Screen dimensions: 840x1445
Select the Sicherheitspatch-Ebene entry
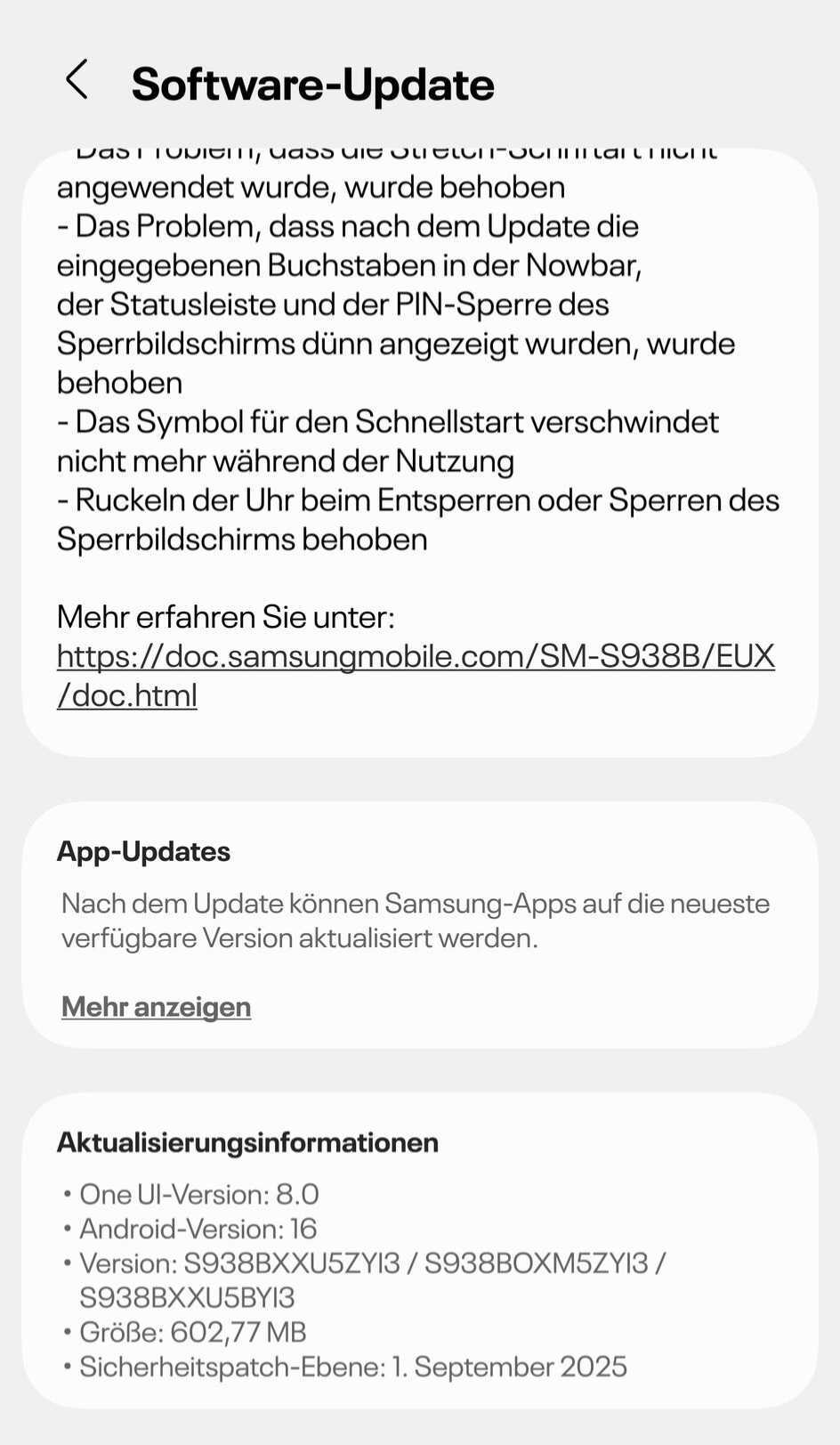point(352,1367)
